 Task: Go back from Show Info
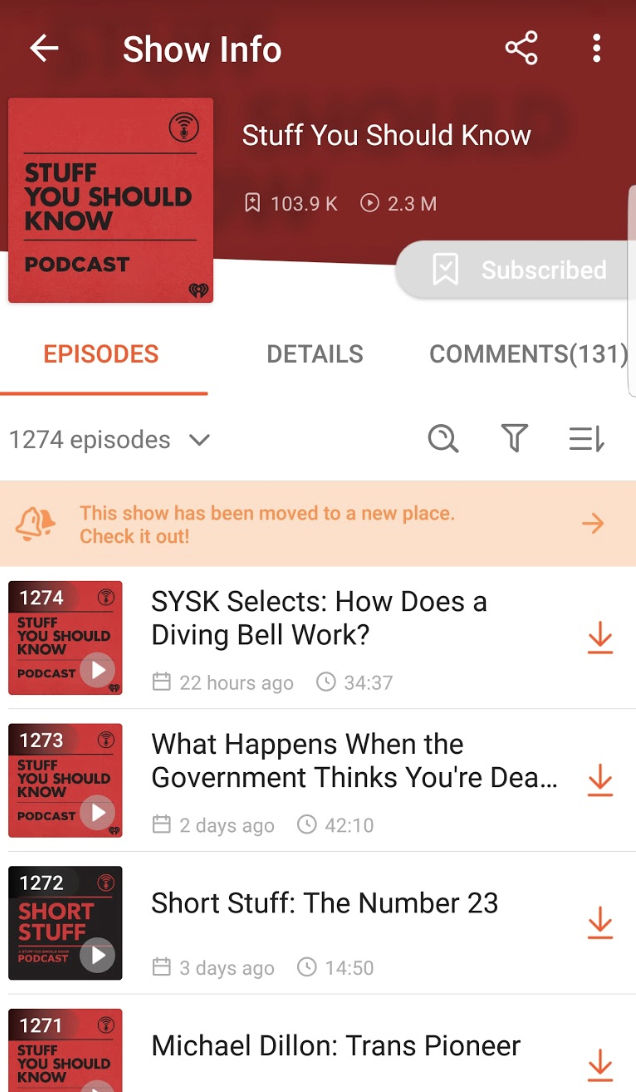pyautogui.click(x=44, y=48)
